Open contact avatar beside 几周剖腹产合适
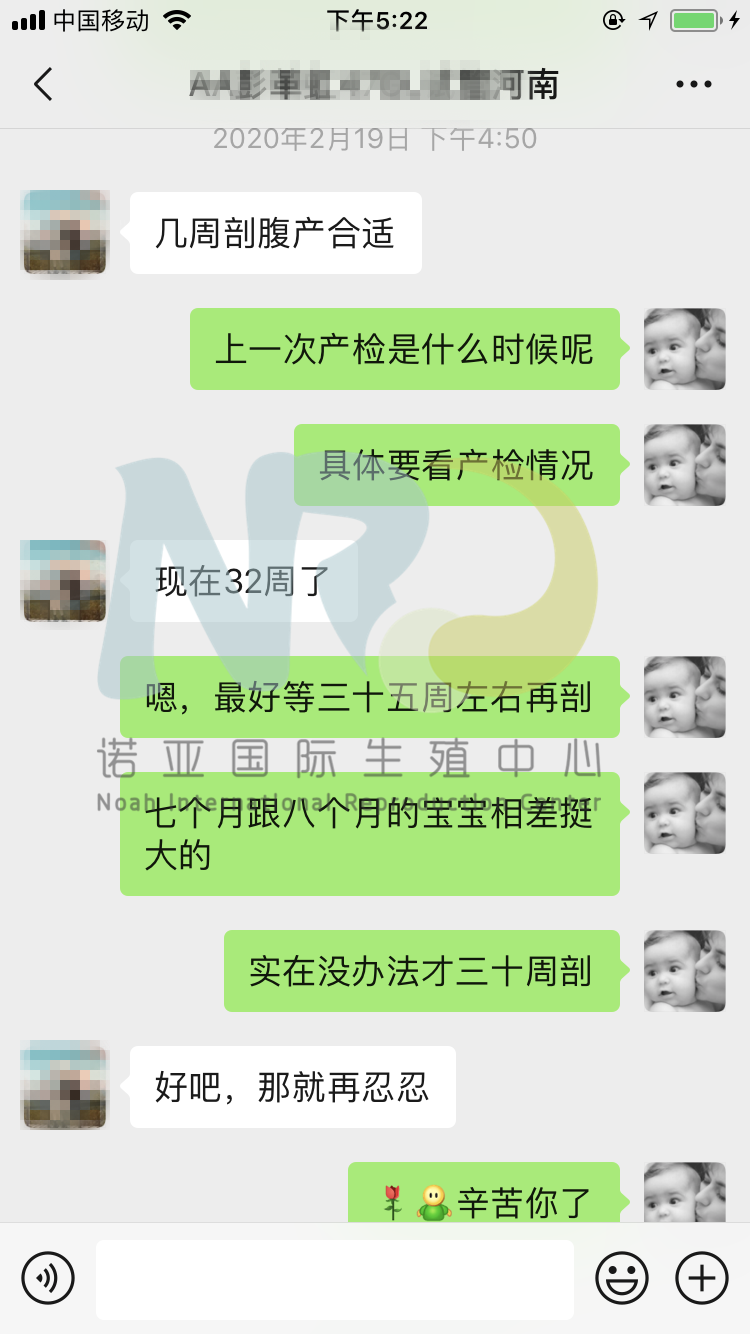The width and height of the screenshot is (750, 1334). (x=64, y=232)
